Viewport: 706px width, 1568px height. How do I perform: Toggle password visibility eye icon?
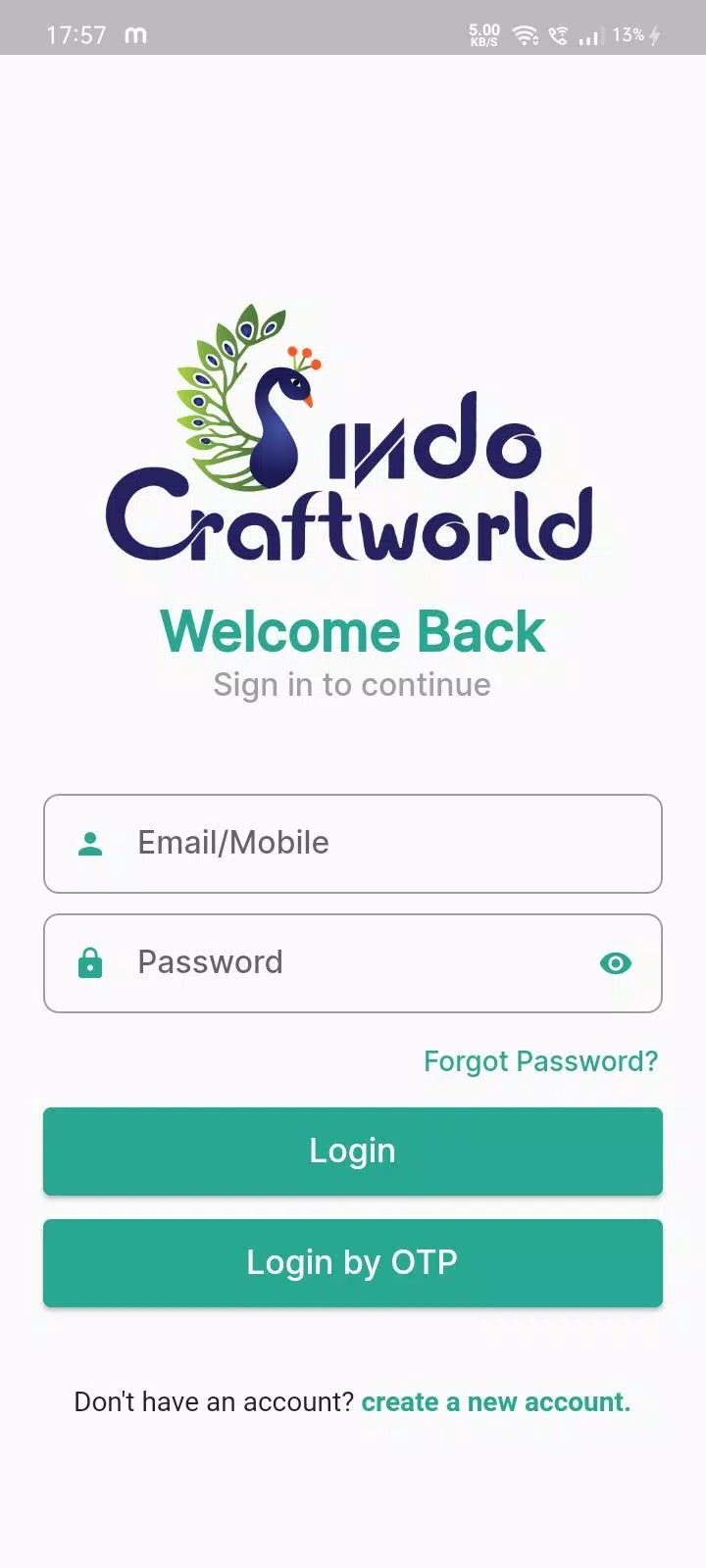615,963
